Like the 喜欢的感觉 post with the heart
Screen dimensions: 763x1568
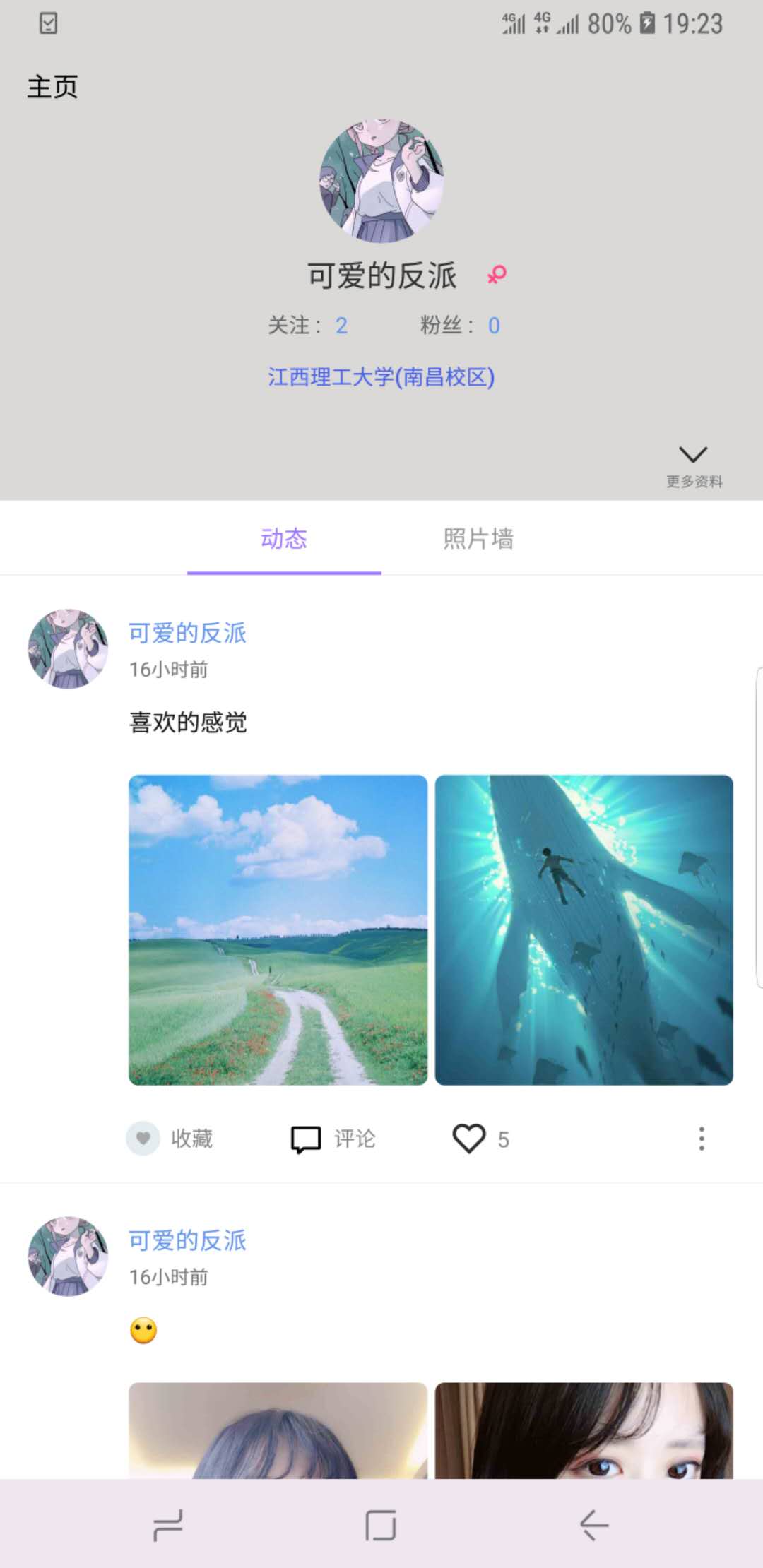[469, 1139]
